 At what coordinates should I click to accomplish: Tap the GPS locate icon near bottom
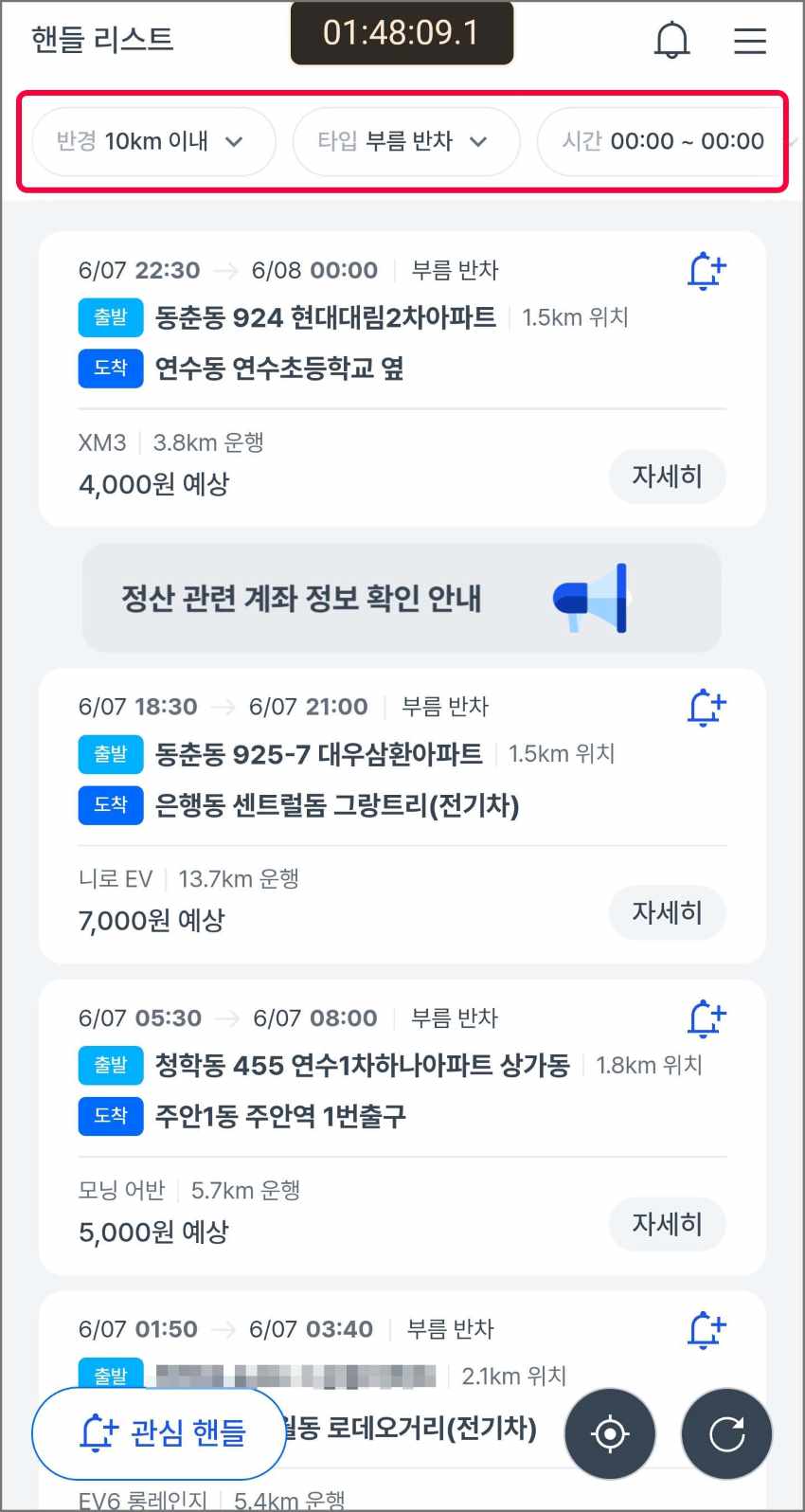pyautogui.click(x=609, y=1433)
